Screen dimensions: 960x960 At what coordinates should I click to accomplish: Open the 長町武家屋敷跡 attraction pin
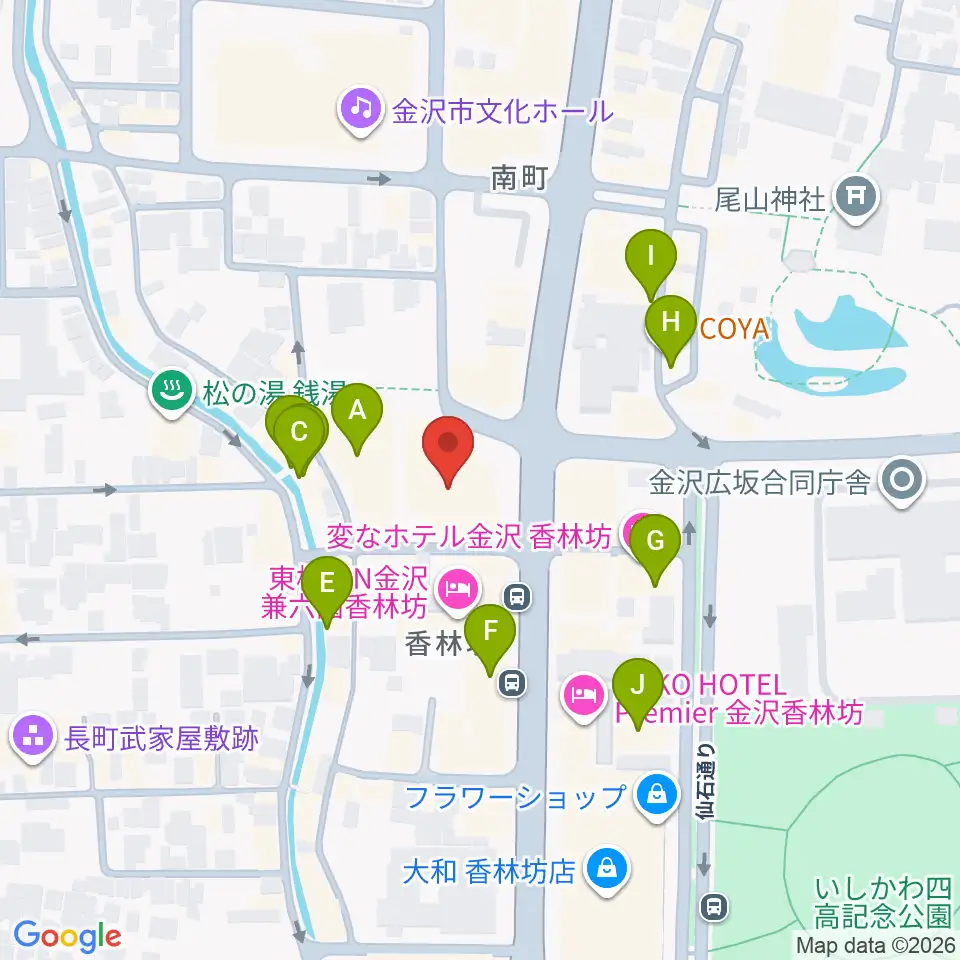(x=33, y=737)
